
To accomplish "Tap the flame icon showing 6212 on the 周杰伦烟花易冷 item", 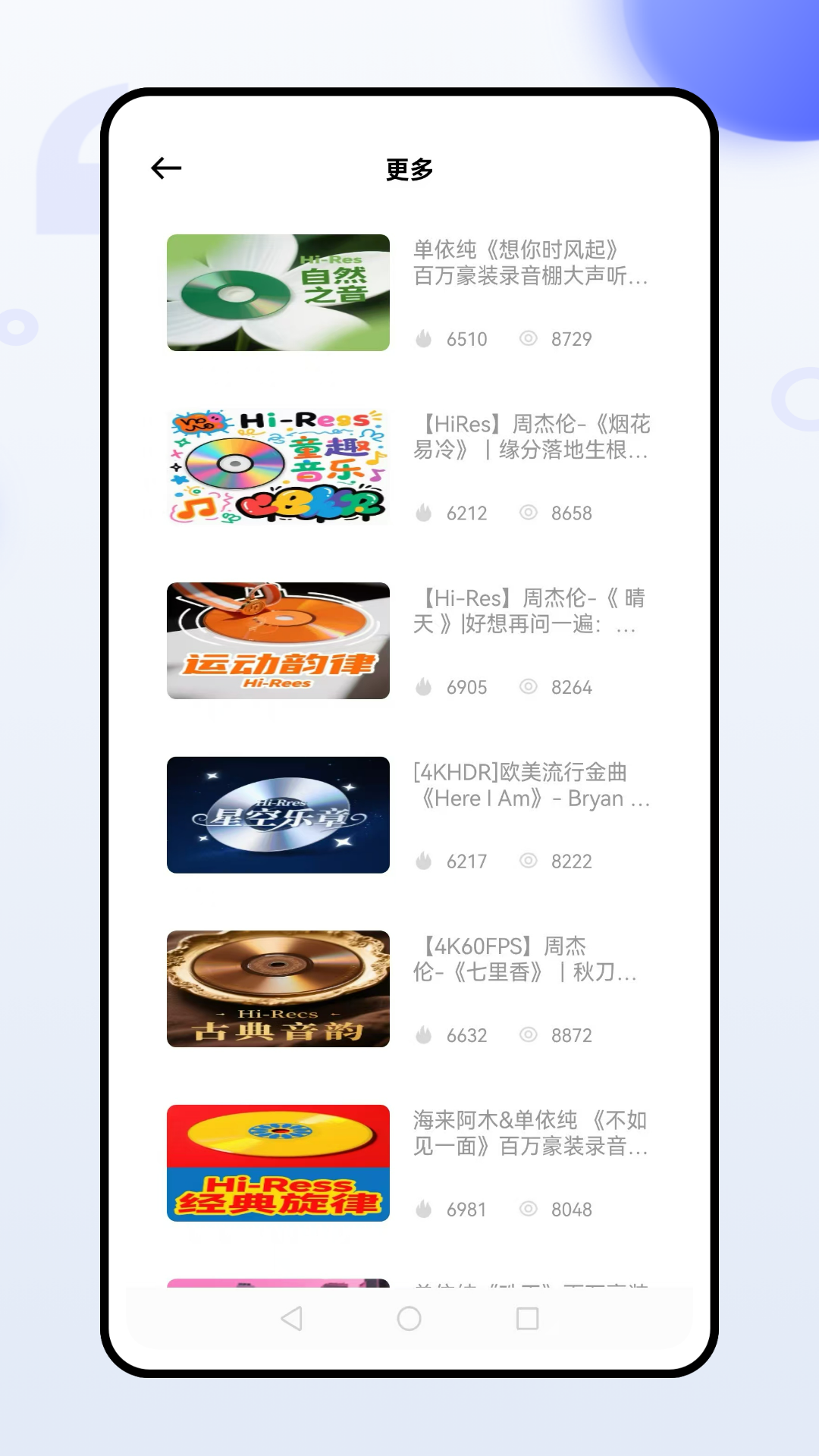I will tap(424, 513).
